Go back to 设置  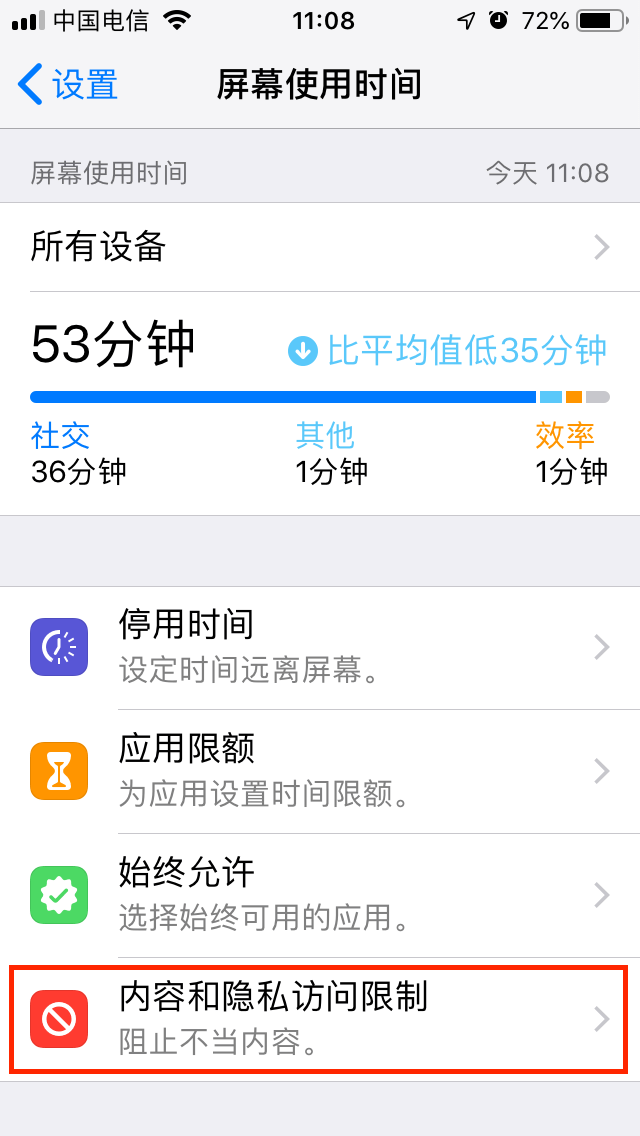click(68, 85)
